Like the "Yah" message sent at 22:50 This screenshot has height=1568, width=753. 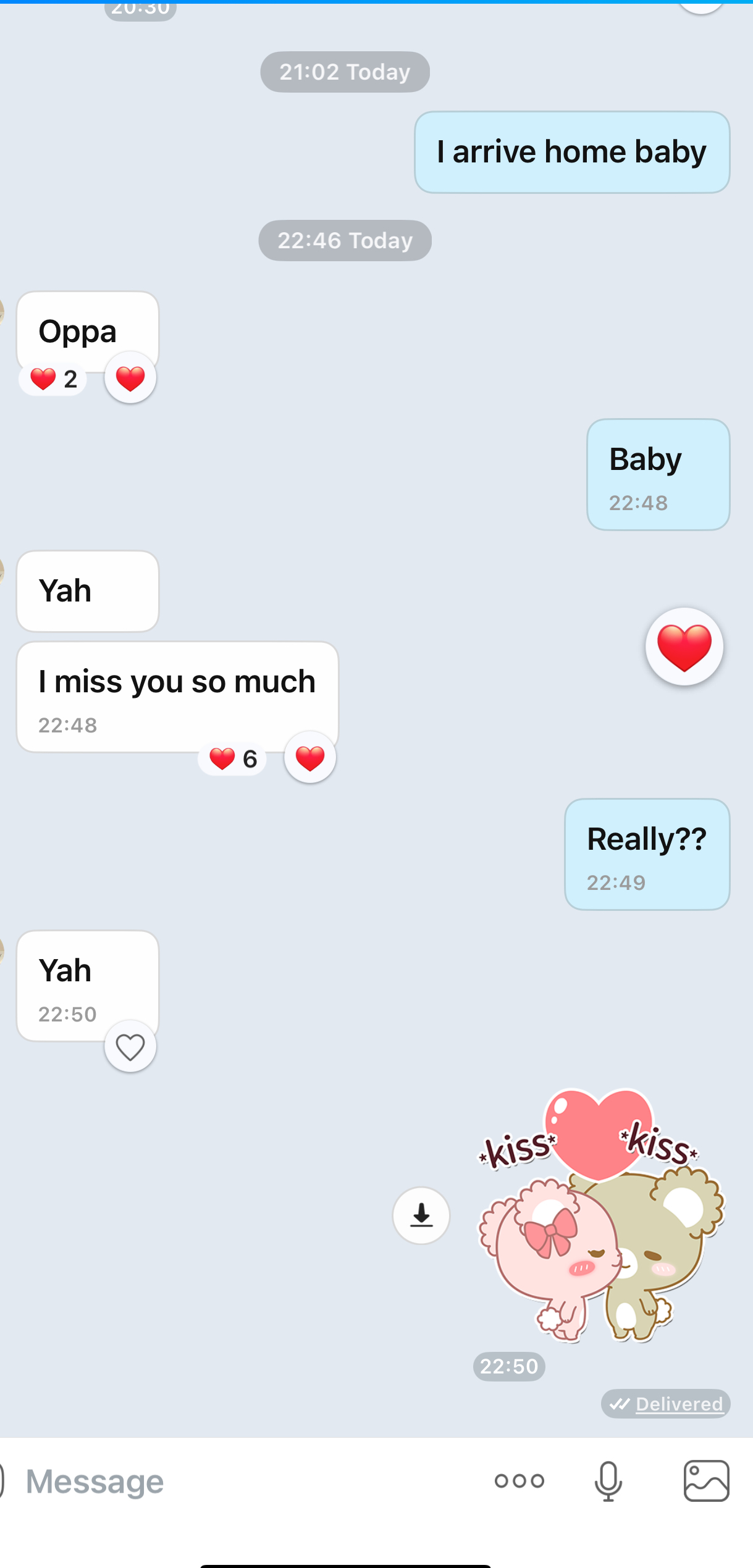[x=130, y=1047]
